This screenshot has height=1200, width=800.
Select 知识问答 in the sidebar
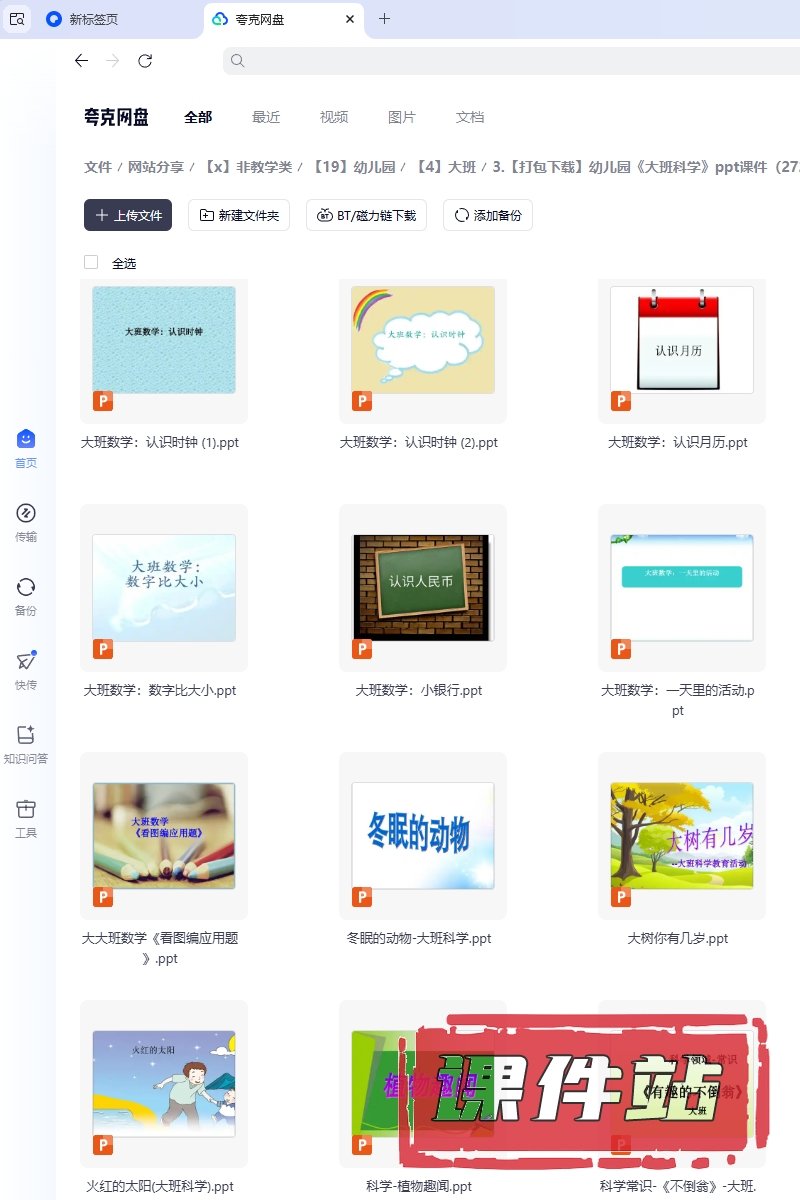pyautogui.click(x=26, y=744)
